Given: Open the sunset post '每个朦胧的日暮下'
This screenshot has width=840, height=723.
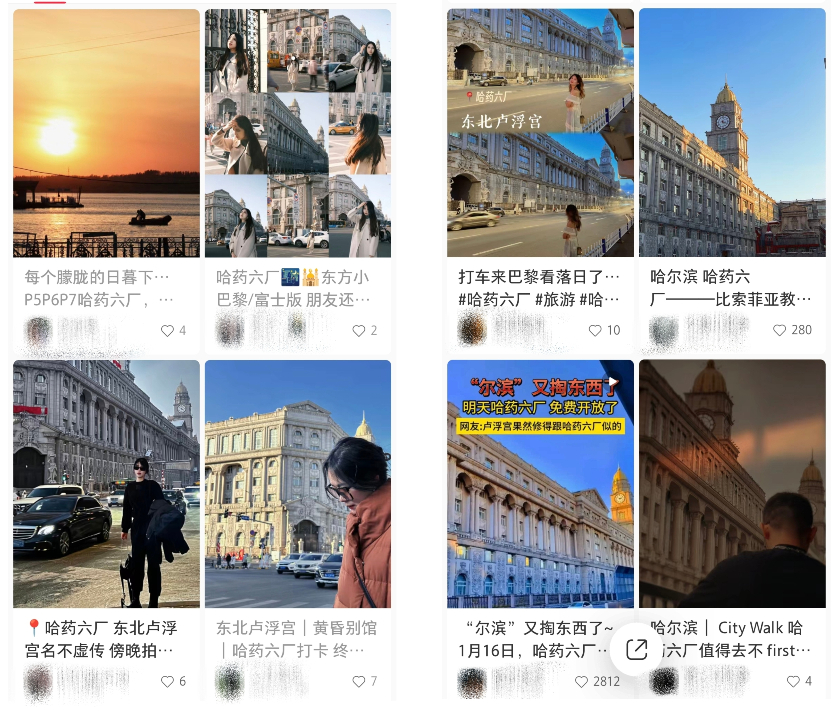Looking at the screenshot, I should coord(106,133).
